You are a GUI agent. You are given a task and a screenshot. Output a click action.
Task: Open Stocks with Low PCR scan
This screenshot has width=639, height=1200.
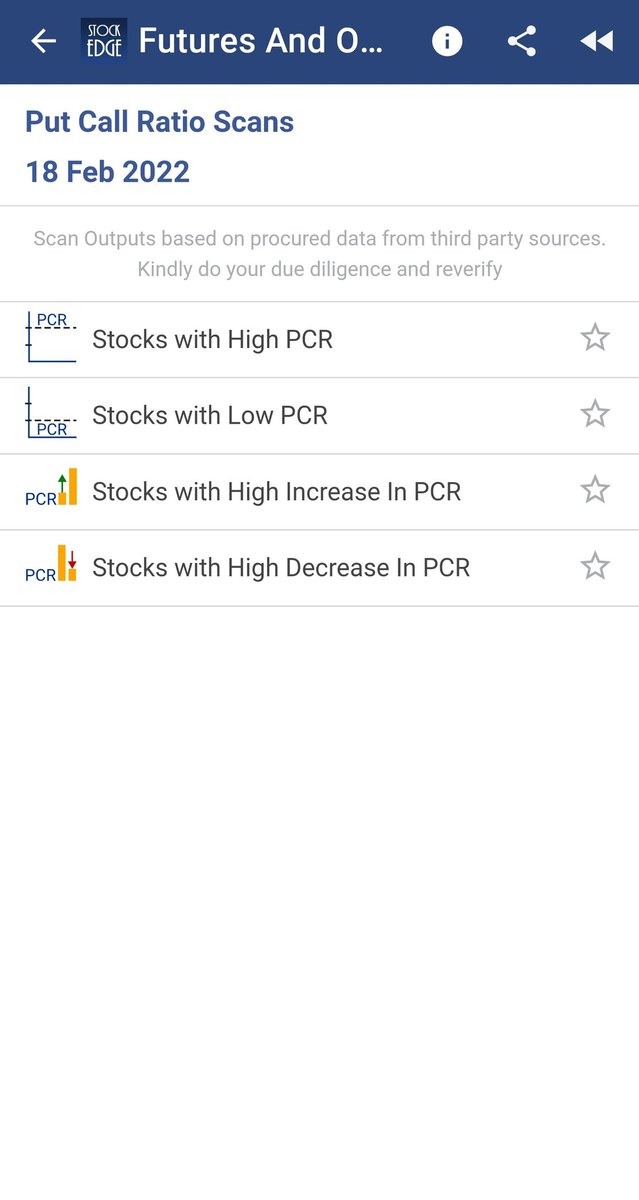[210, 416]
